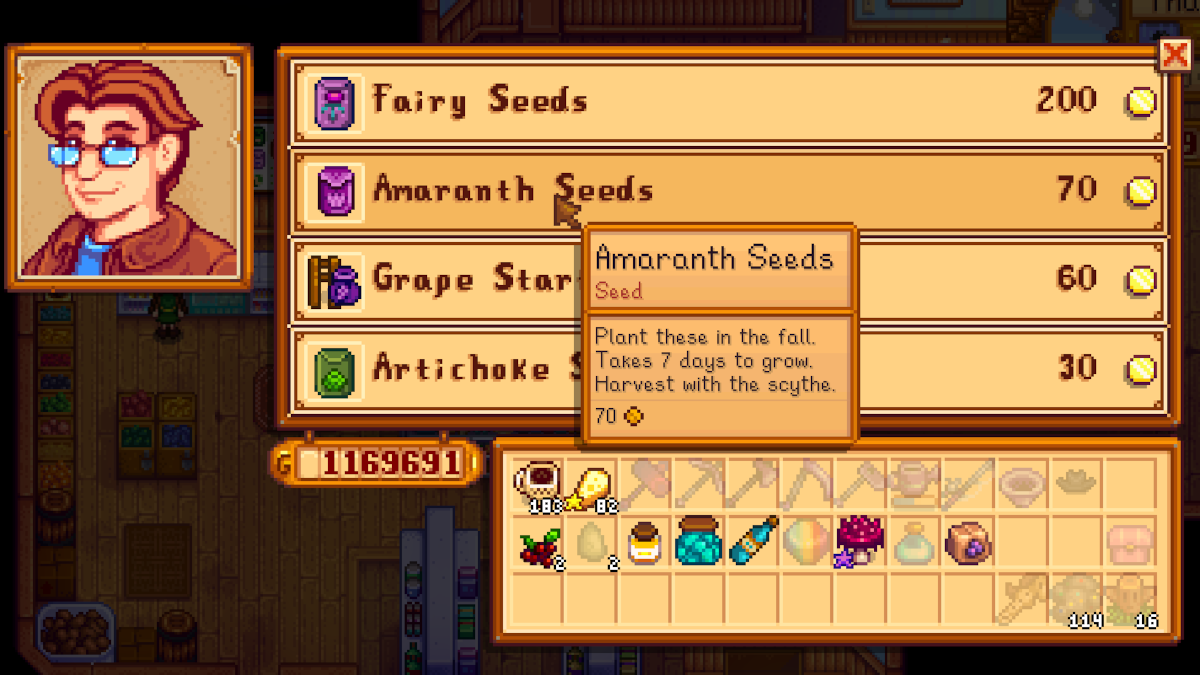This screenshot has width=1200, height=675.
Task: Close the shop menu
Action: tap(1173, 56)
